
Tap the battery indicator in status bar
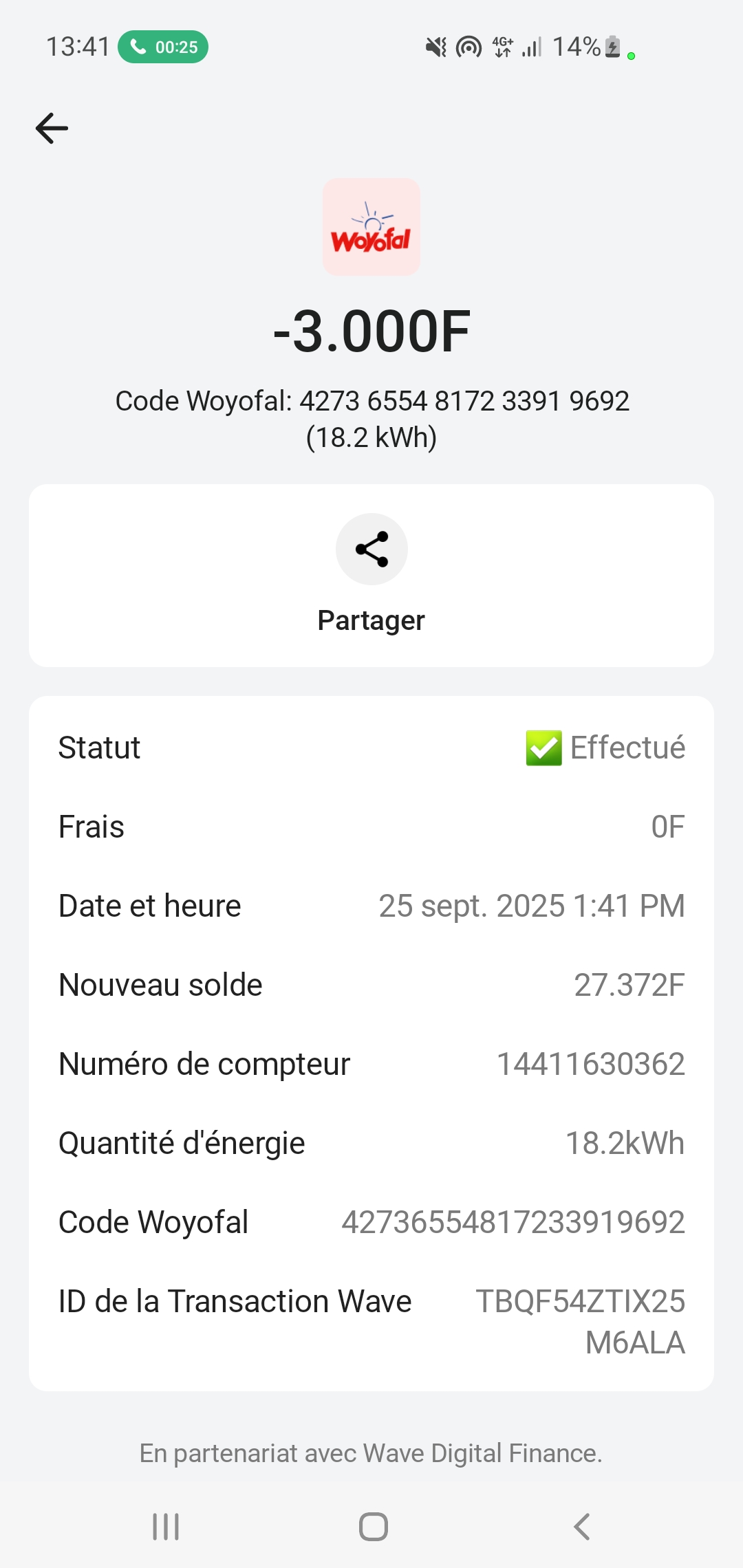(x=611, y=47)
